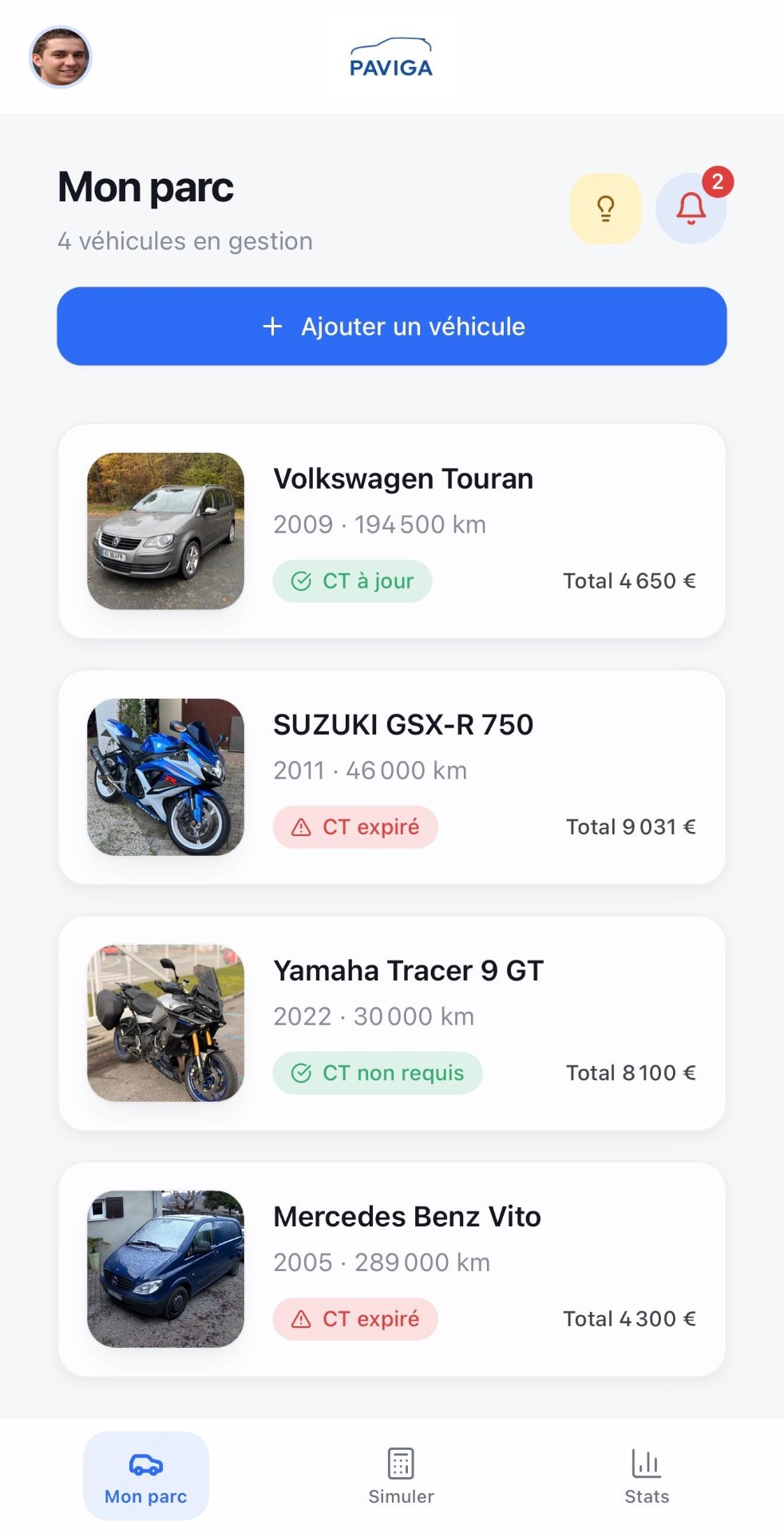Open the SUZUKI GSX-R 750 card
Viewport: 784px width, 1533px height.
(392, 777)
